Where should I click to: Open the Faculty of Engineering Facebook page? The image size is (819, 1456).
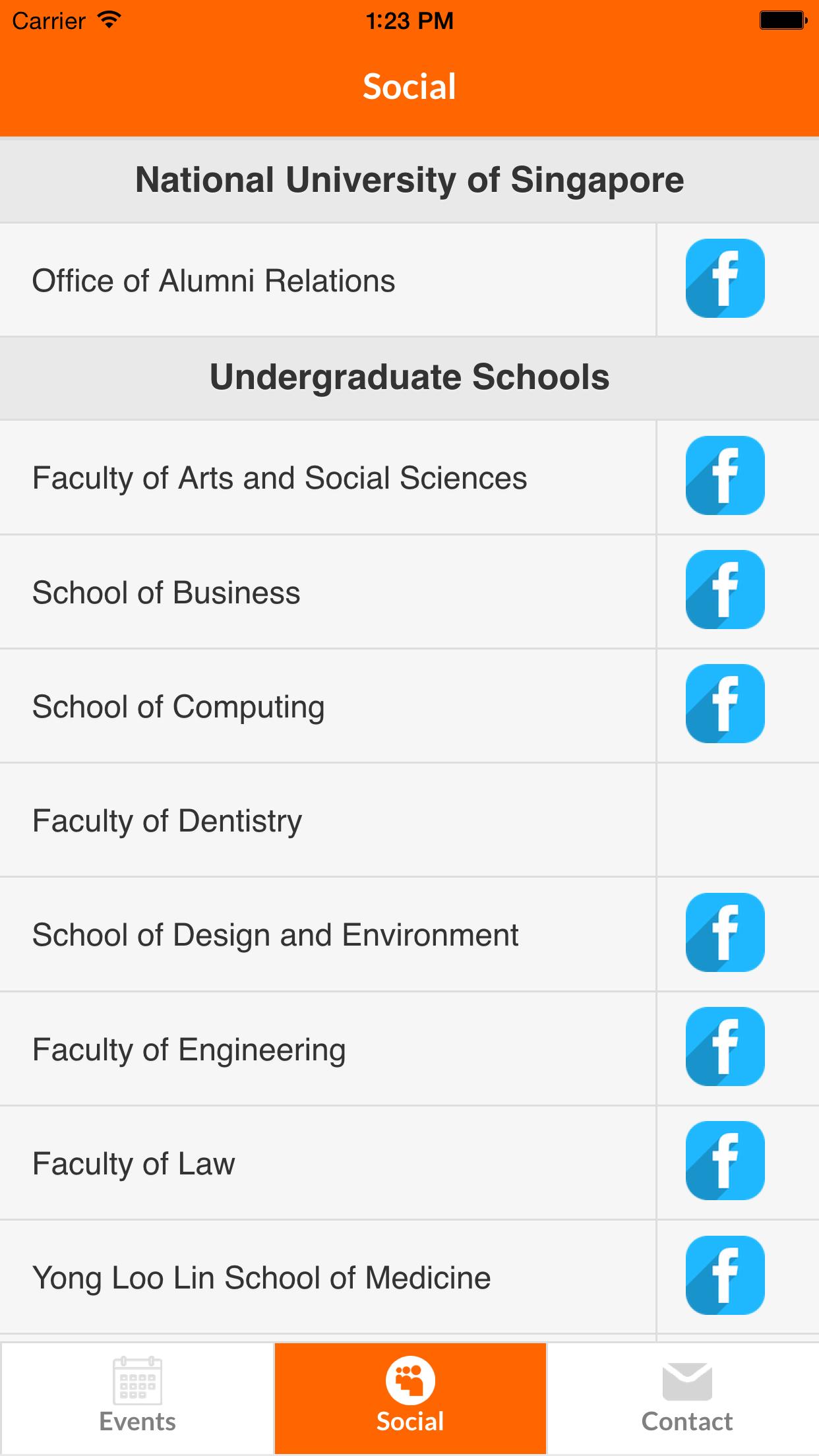(725, 1047)
